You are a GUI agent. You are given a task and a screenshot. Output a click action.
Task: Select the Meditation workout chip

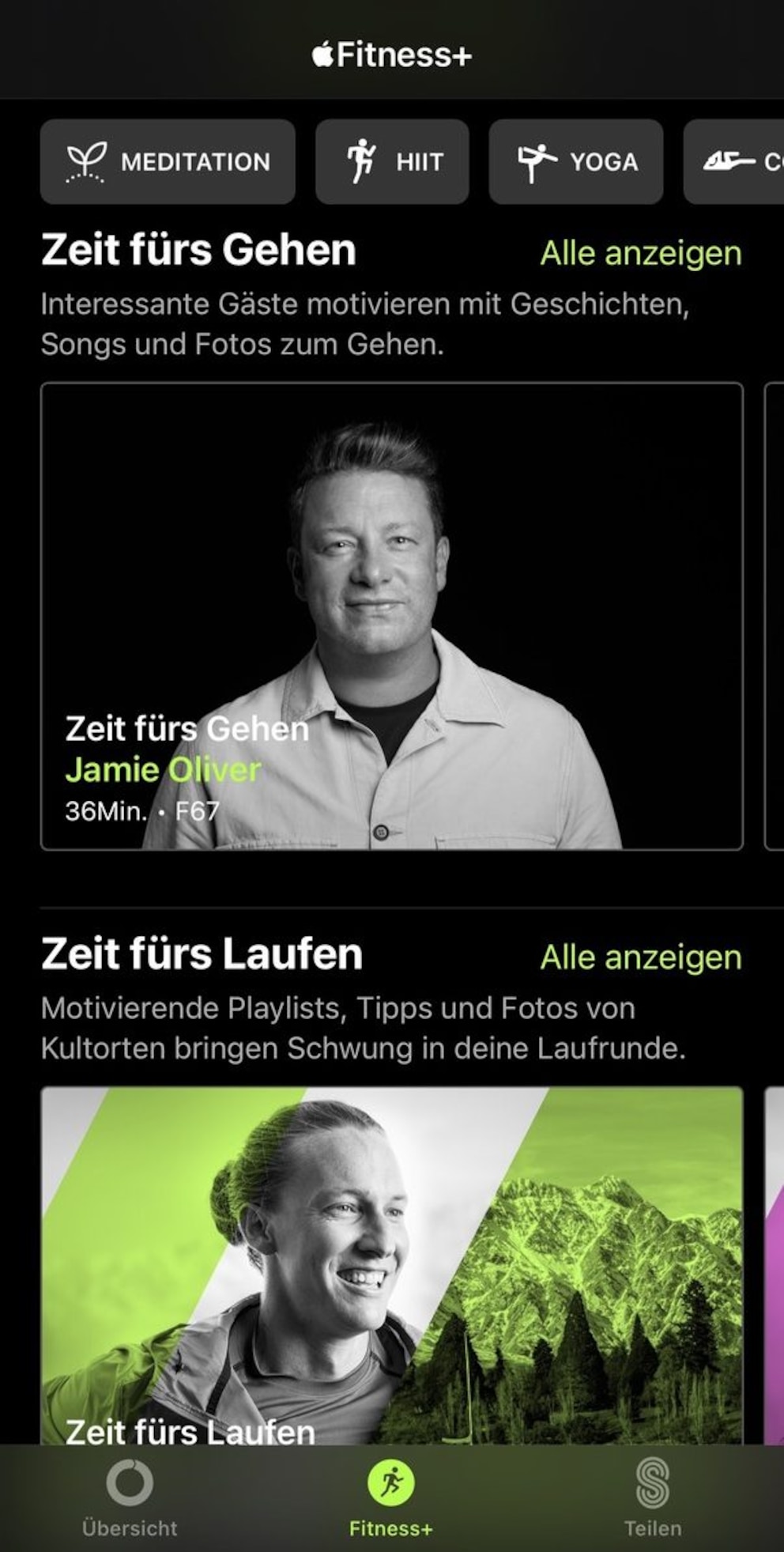168,162
